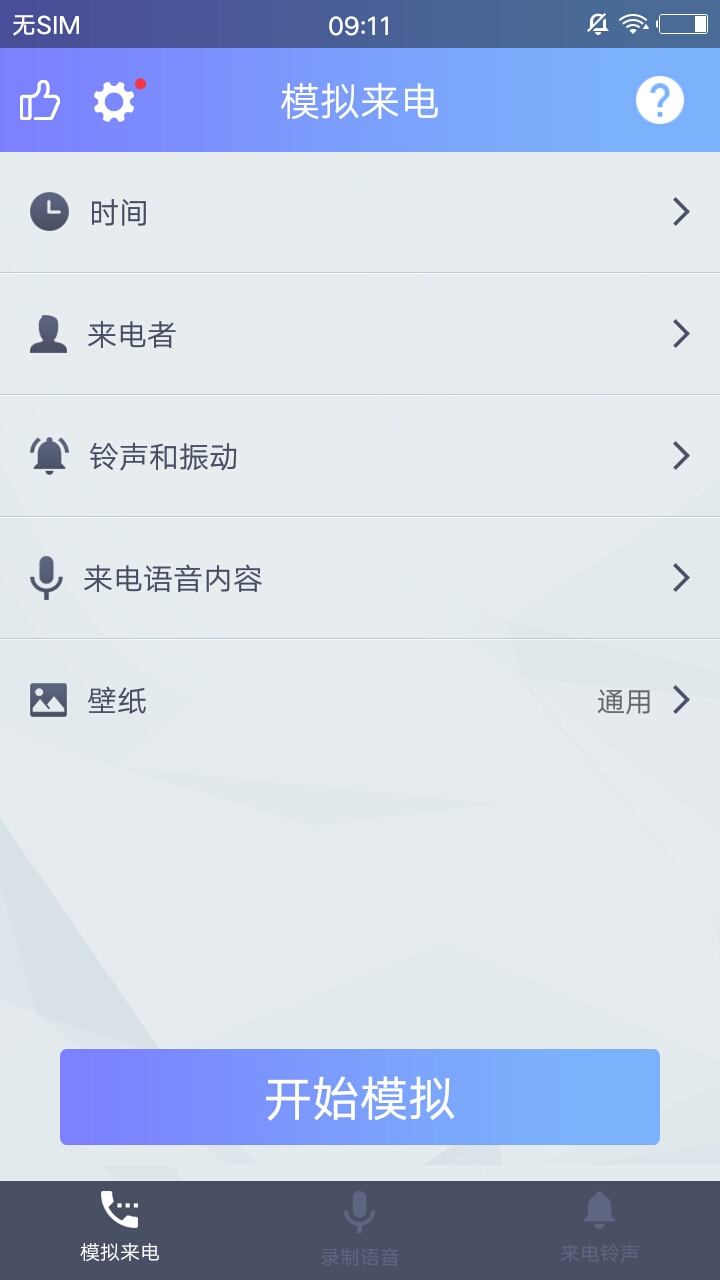Click the microphone icon on 录制语音 tab
The width and height of the screenshot is (720, 1280).
(360, 1211)
